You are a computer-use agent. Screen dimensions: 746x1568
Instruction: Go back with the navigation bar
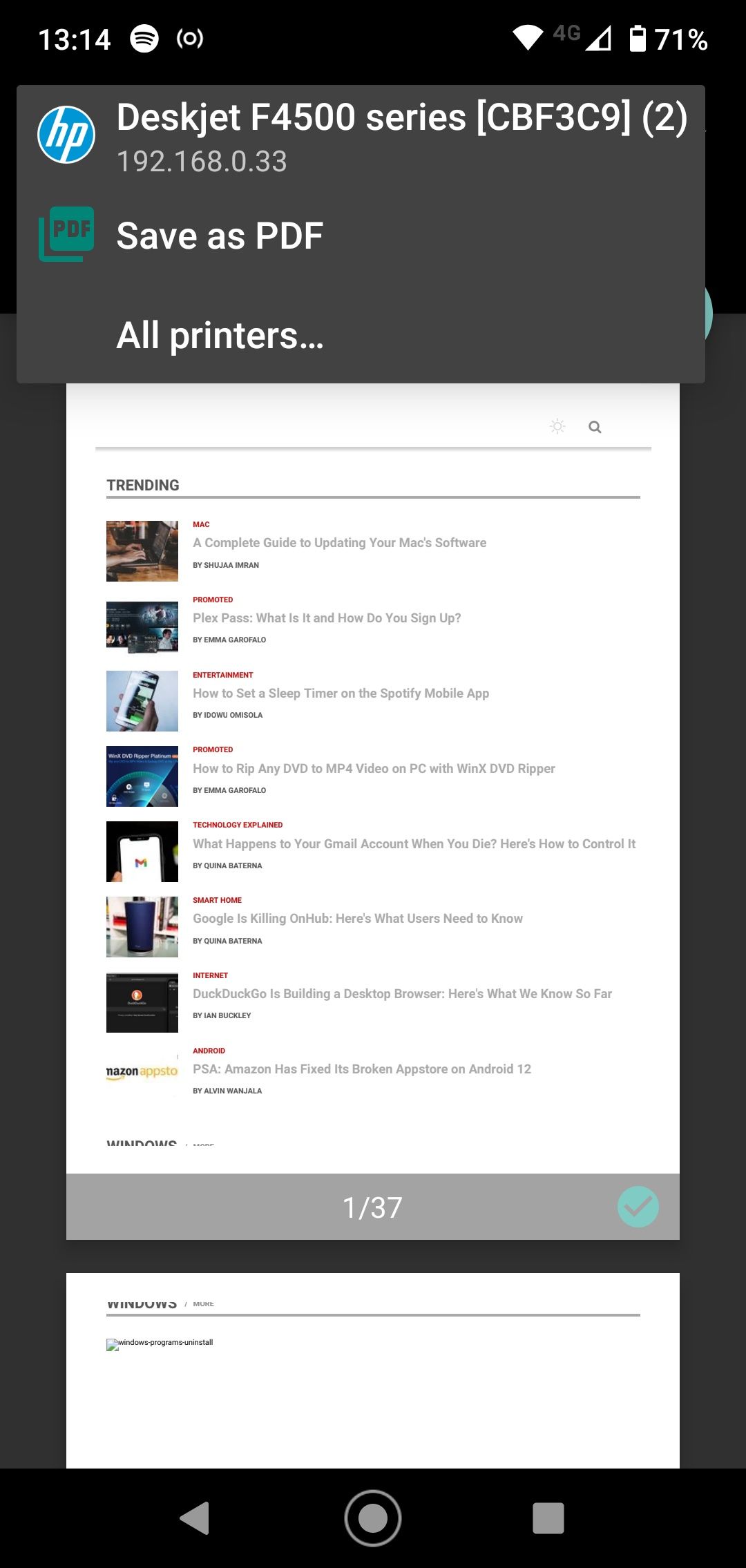coord(195,1518)
